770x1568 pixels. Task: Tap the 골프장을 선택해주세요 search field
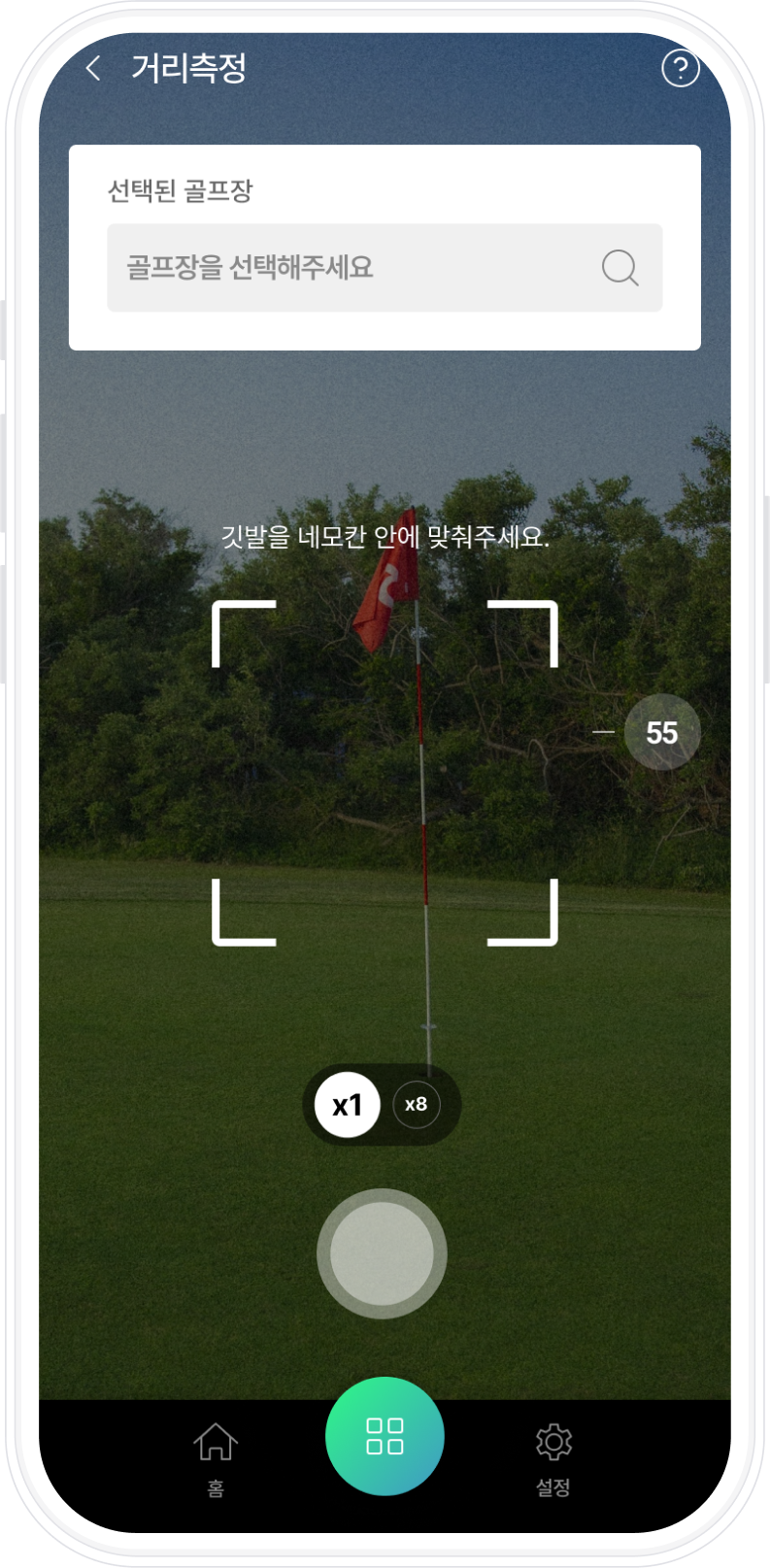pos(385,268)
